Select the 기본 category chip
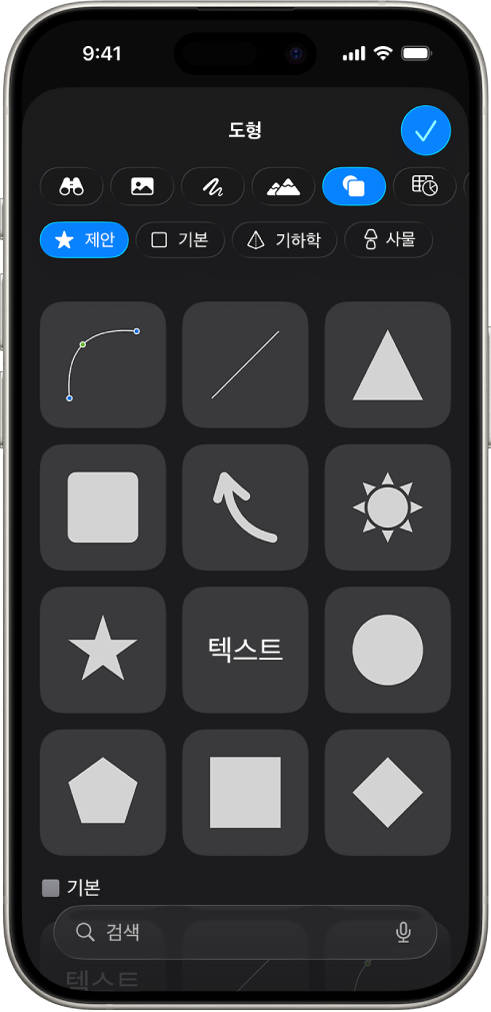491x1012 pixels. click(180, 240)
